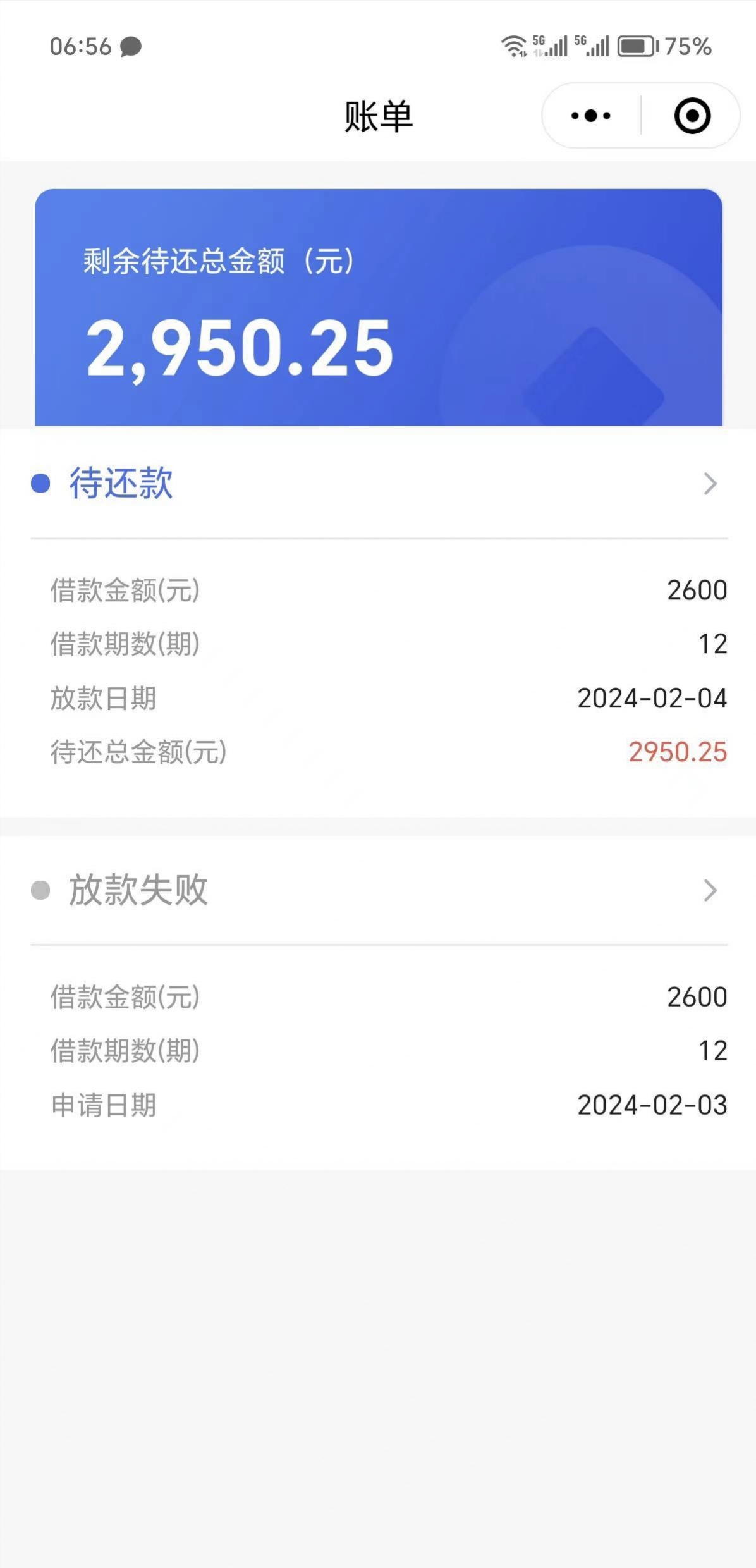Open the mini program's three-dot menu

(590, 116)
